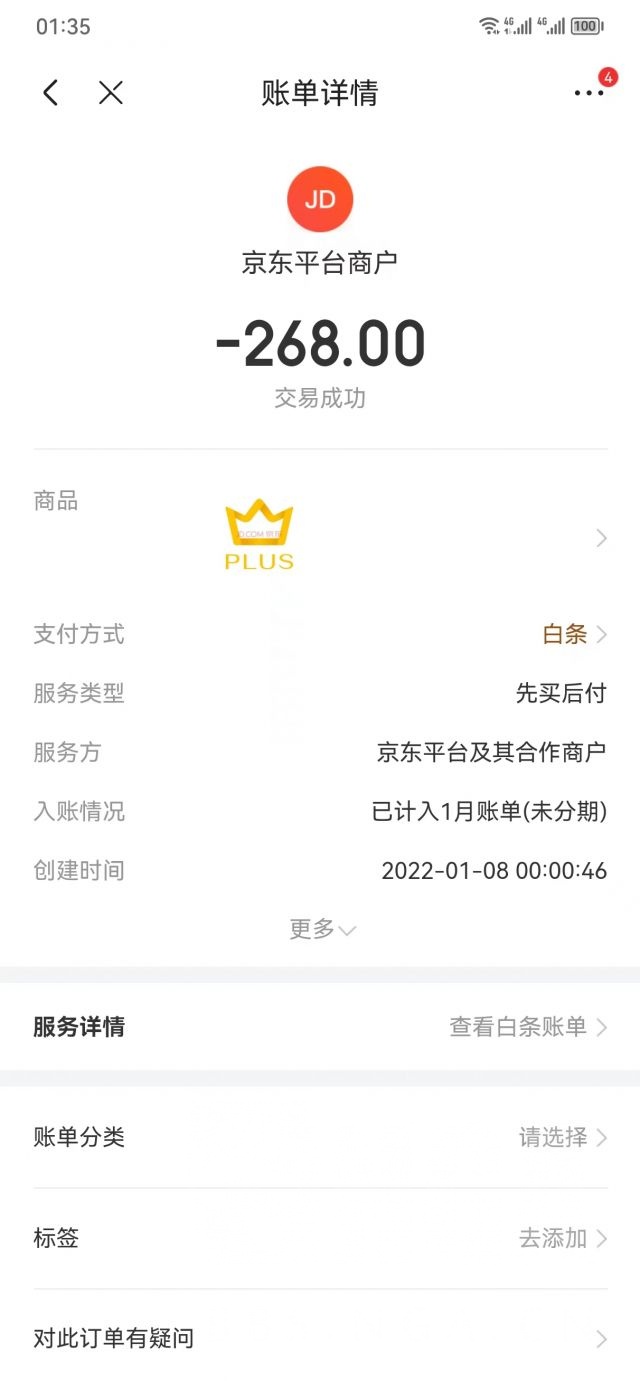Open the three-dot overflow menu
The height and width of the screenshot is (1381, 640).
click(x=588, y=93)
